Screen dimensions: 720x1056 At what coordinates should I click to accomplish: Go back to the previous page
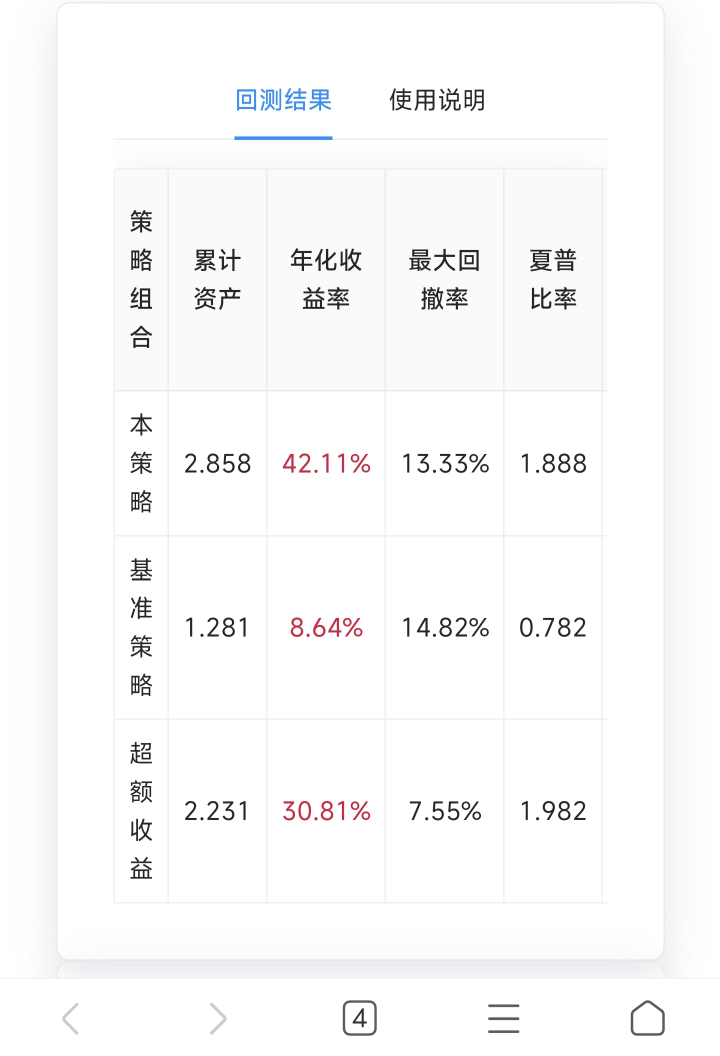[x=71, y=1018]
